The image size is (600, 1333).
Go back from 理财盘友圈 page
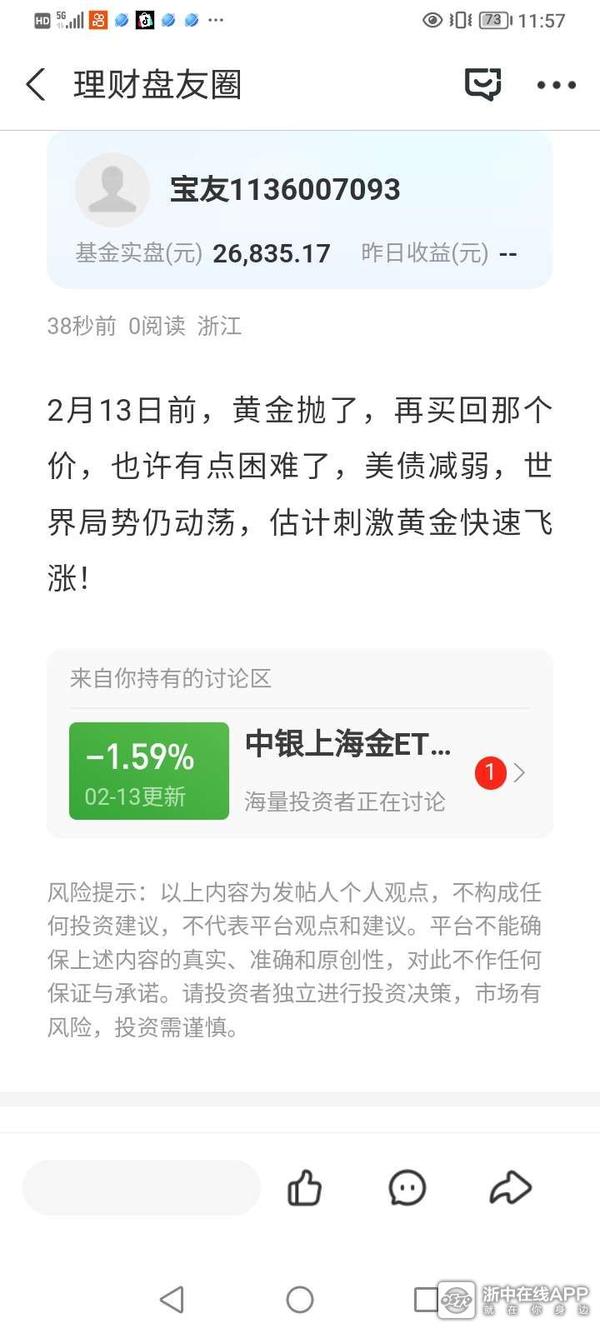(x=36, y=85)
